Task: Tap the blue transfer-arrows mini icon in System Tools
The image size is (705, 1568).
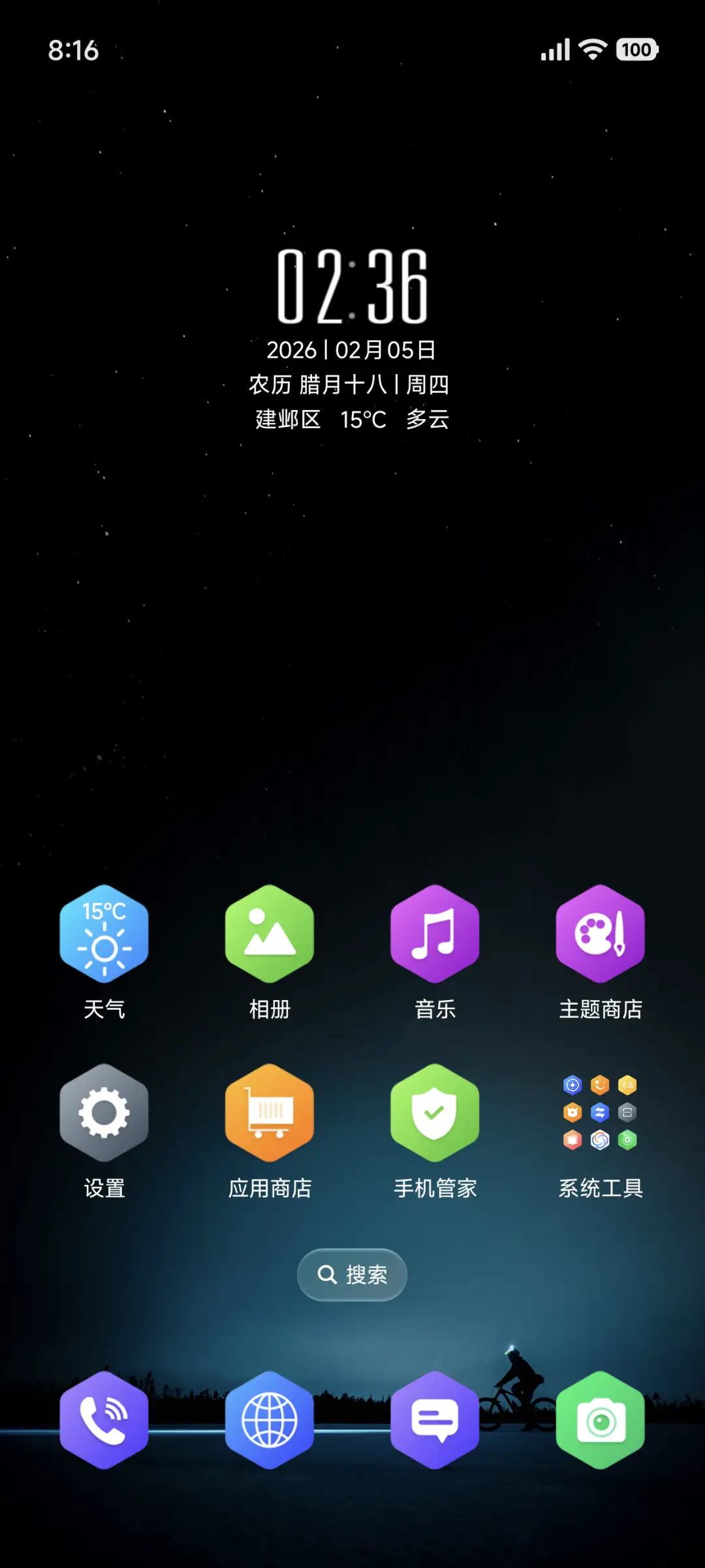Action: pyautogui.click(x=599, y=1112)
